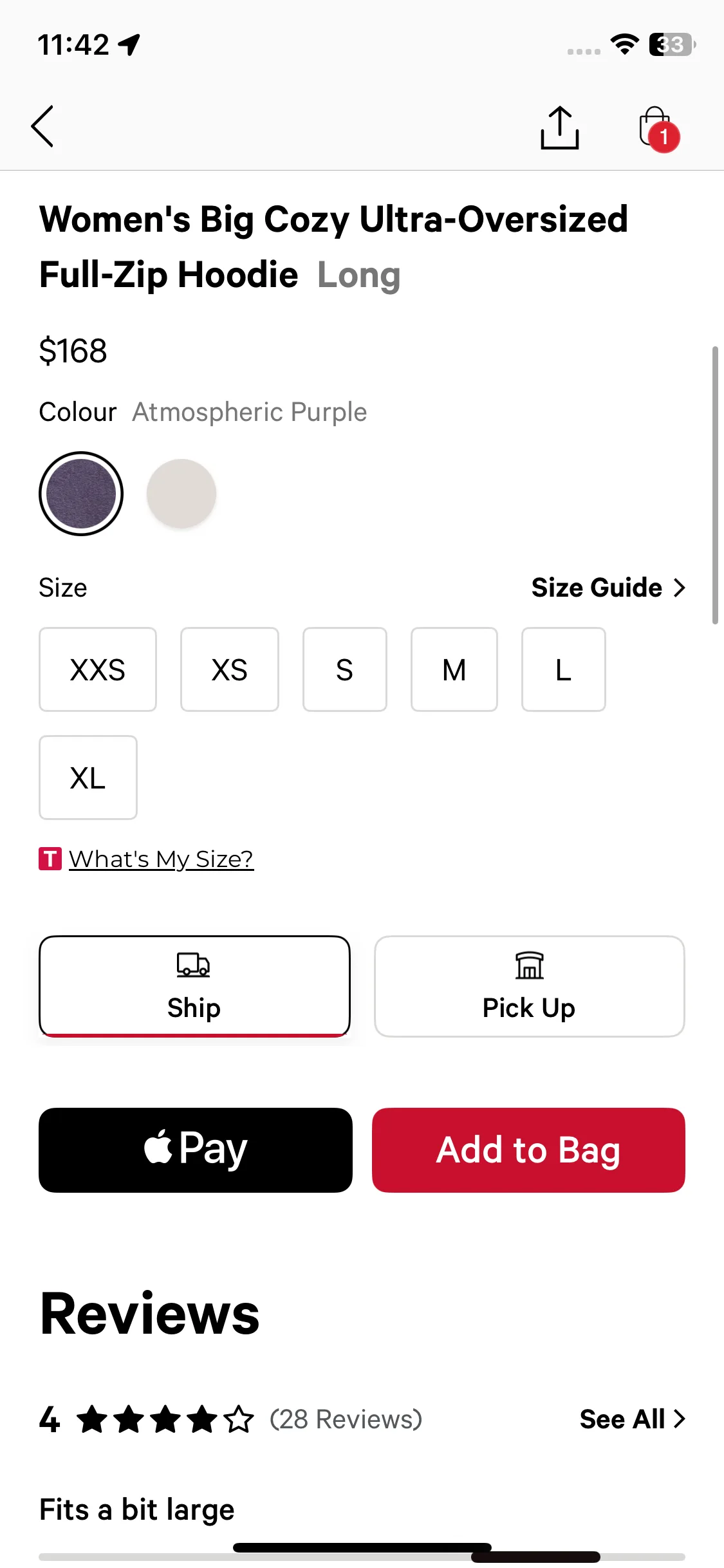Go back to the previous page

(42, 127)
